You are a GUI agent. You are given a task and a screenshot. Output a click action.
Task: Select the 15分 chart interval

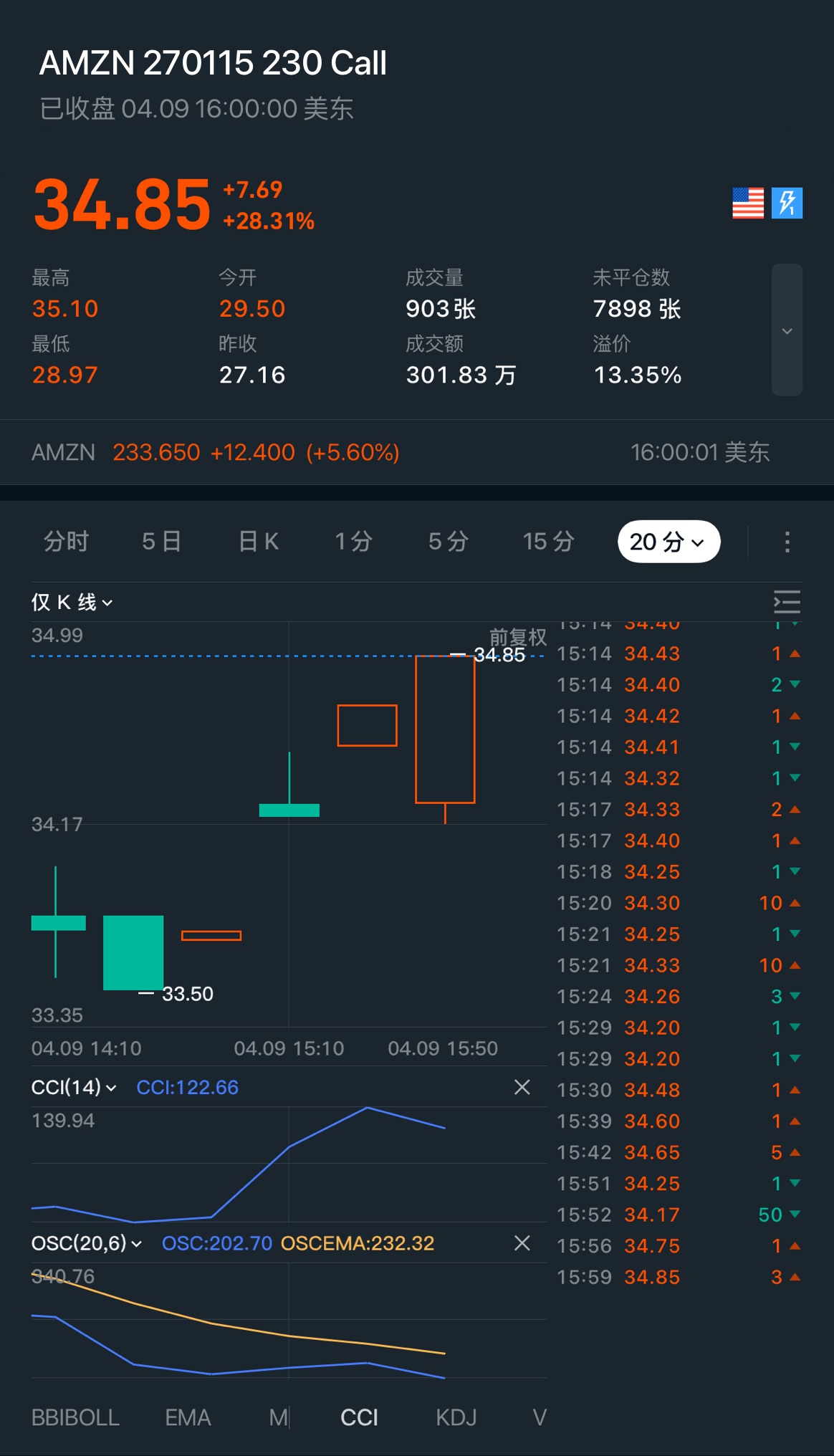coord(548,542)
